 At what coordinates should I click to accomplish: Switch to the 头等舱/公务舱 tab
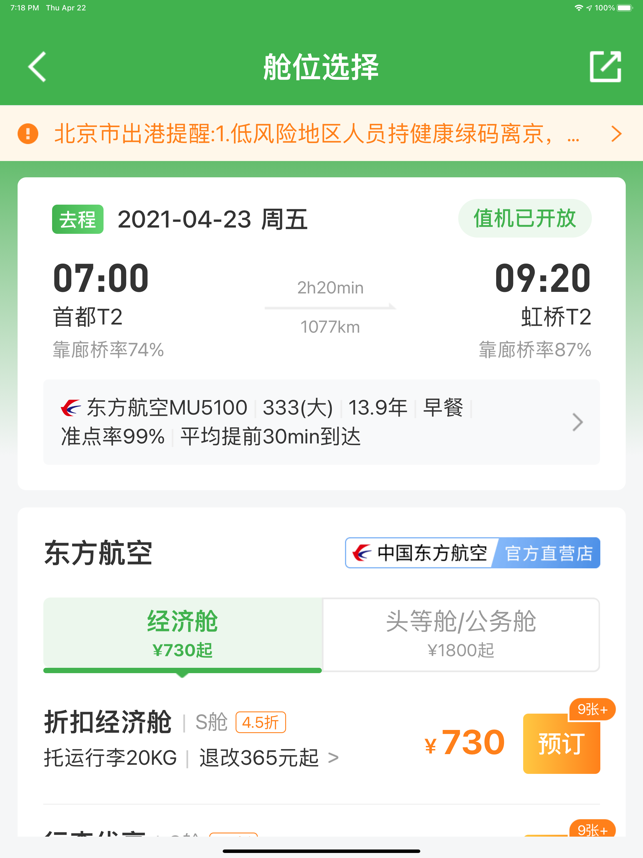click(x=461, y=634)
